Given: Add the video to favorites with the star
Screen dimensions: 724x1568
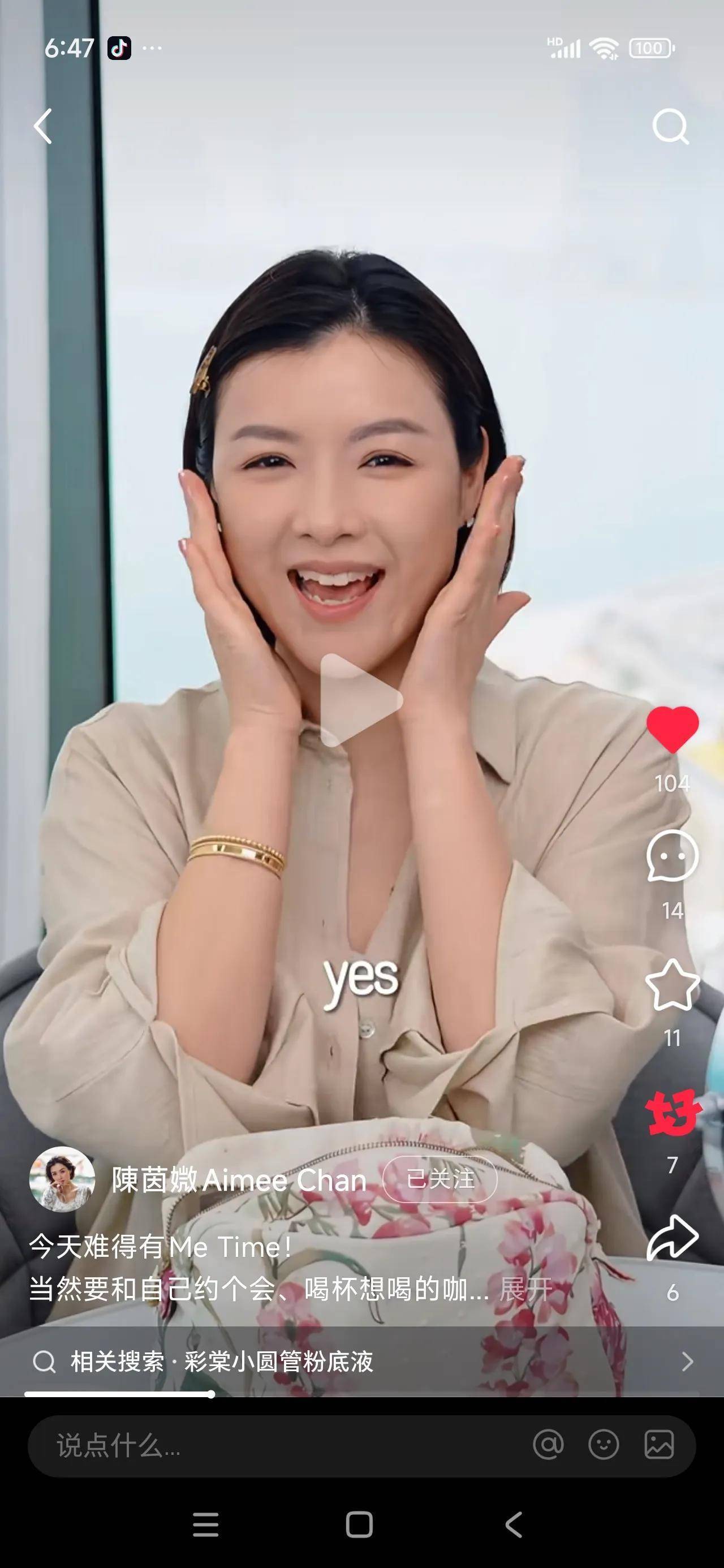Looking at the screenshot, I should point(671,985).
